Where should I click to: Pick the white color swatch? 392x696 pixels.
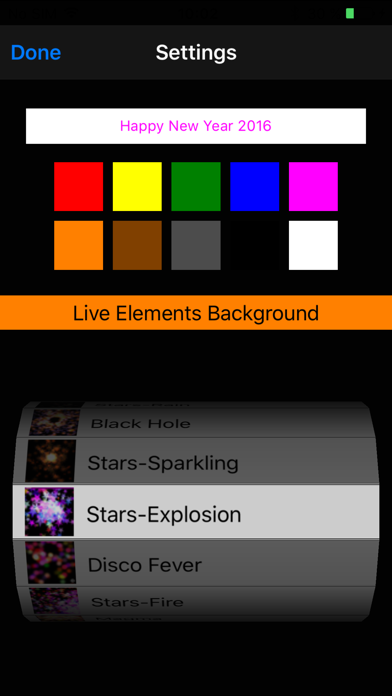pos(313,245)
